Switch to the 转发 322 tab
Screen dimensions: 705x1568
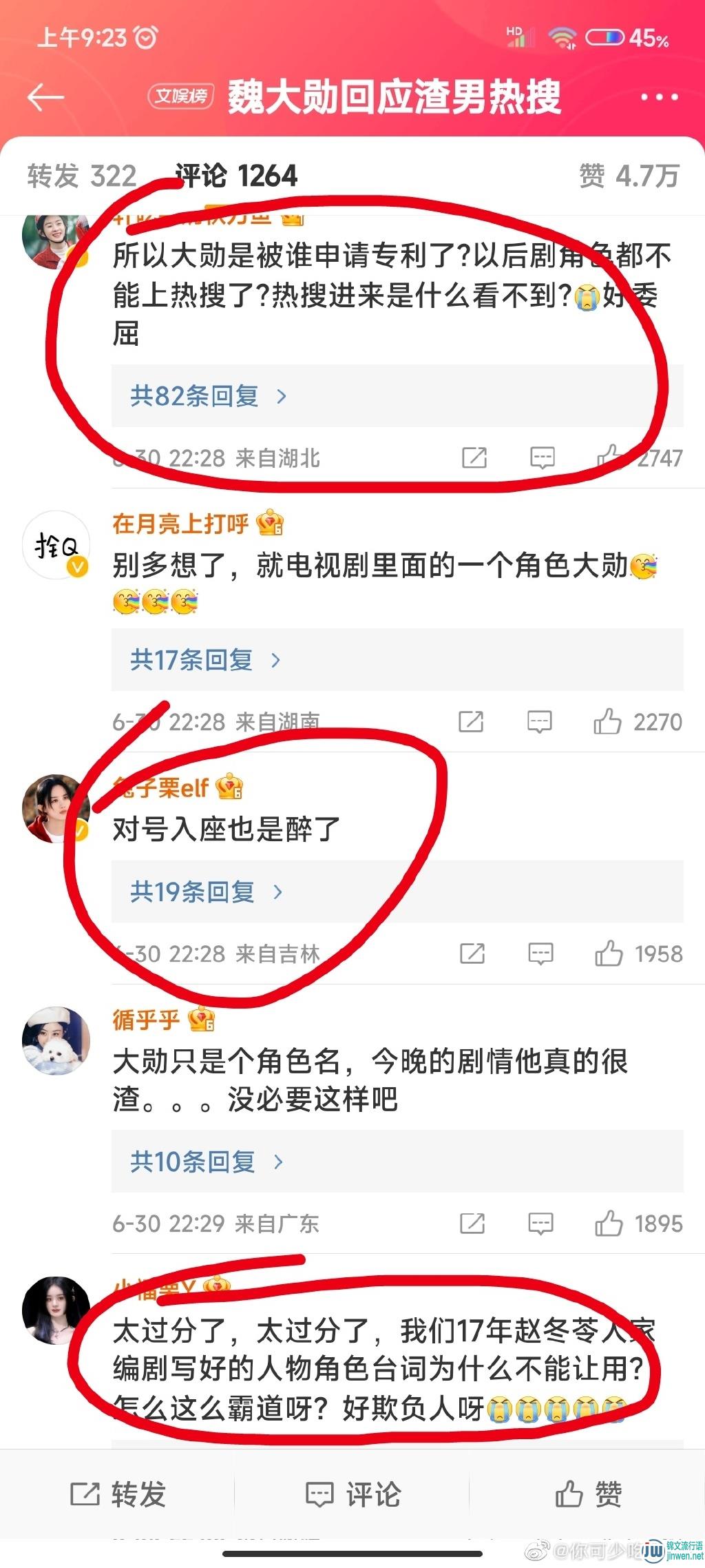[82, 176]
